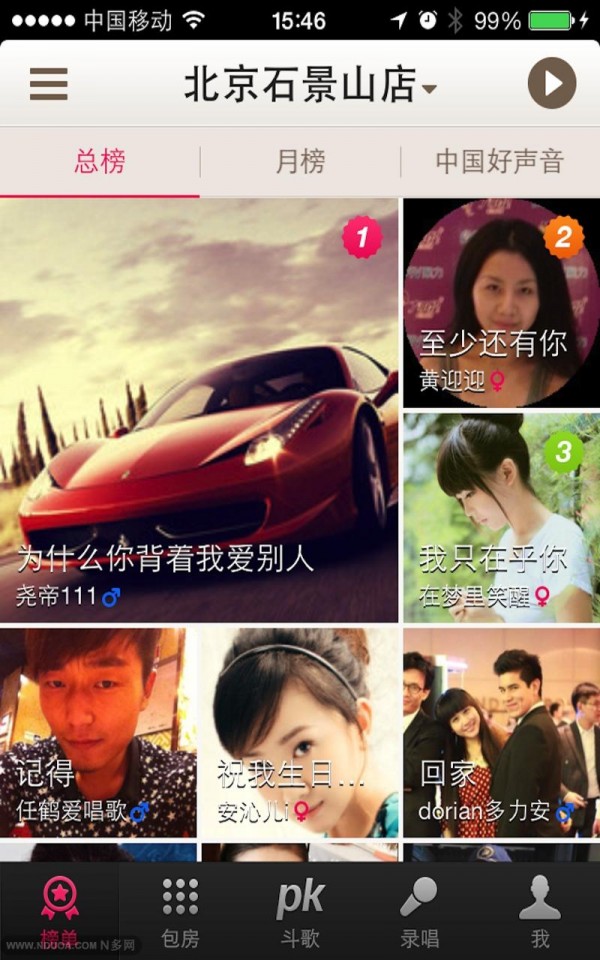Open 祝我生日… by 安沁儿
This screenshot has height=960, width=600.
click(299, 732)
